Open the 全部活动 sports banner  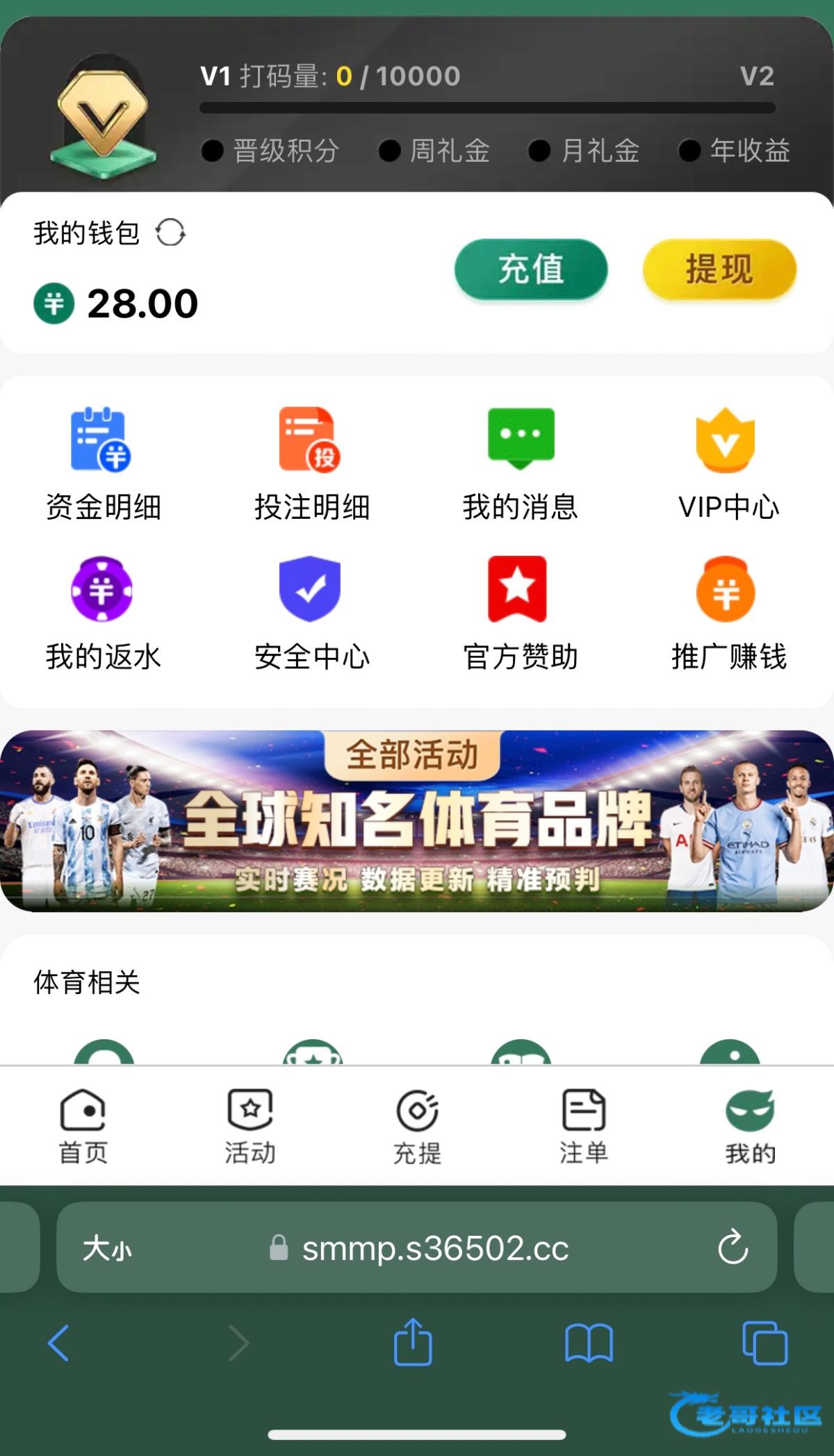[x=417, y=820]
